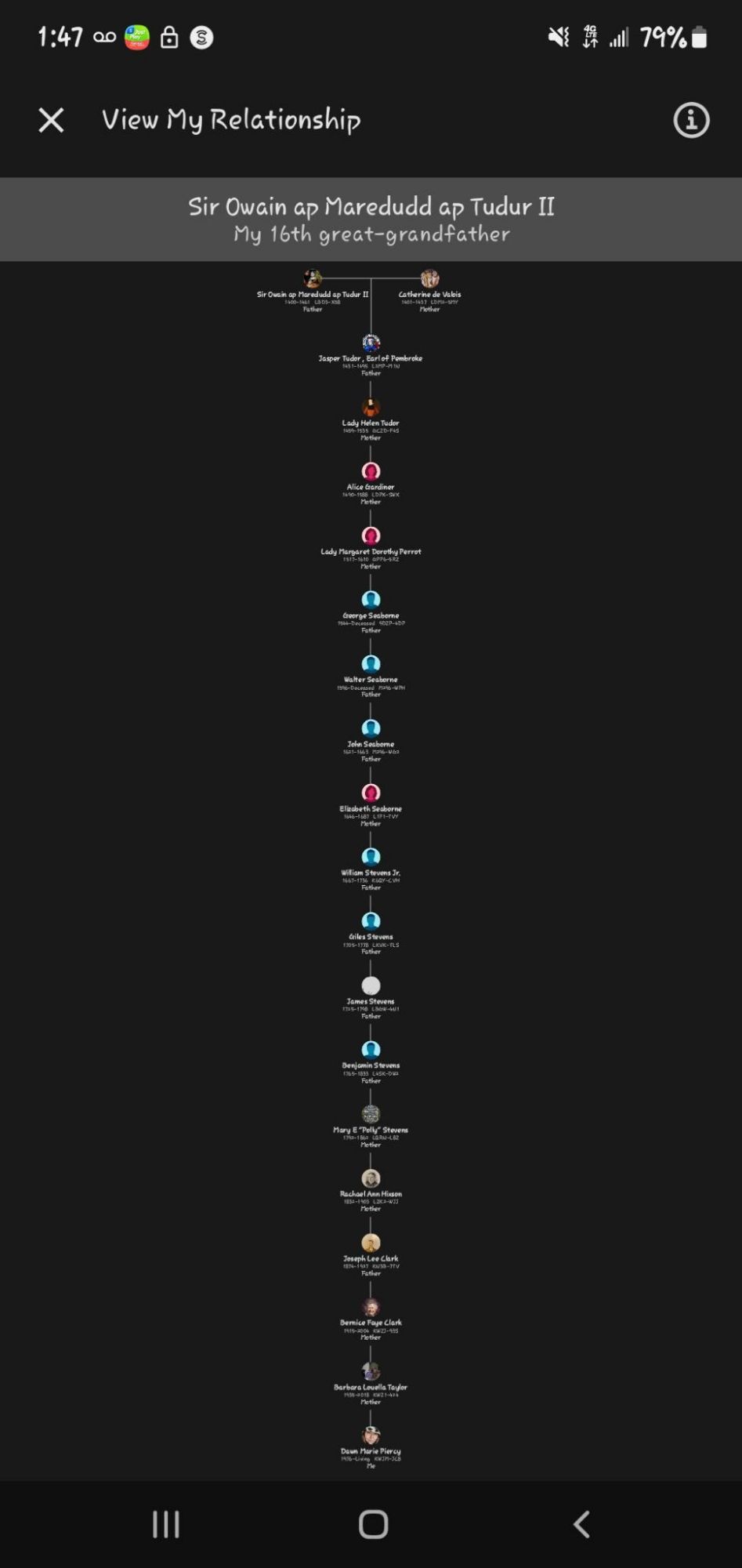The height and width of the screenshot is (1568, 742).
Task: Open Joseph Lee Clark's entry
Action: [371, 1244]
